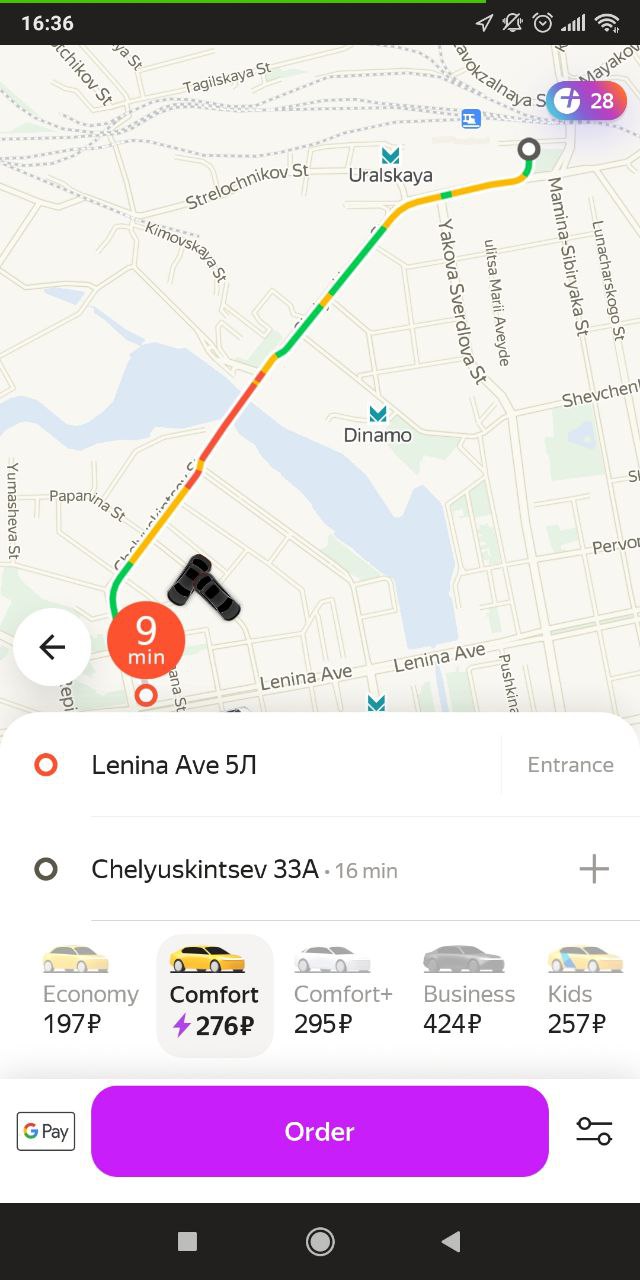
Task: Change the Google Pay payment method
Action: [46, 1131]
